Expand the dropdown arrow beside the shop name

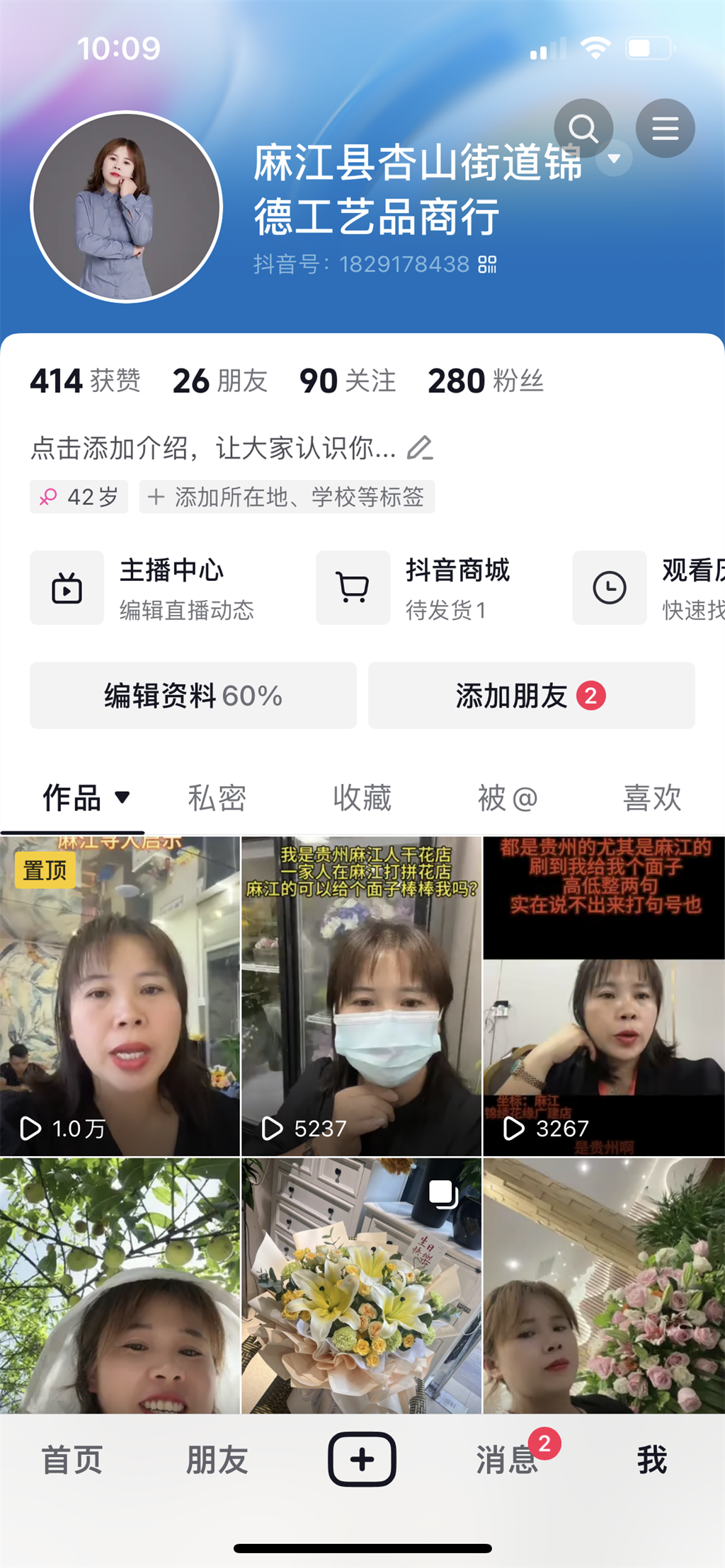click(x=615, y=158)
